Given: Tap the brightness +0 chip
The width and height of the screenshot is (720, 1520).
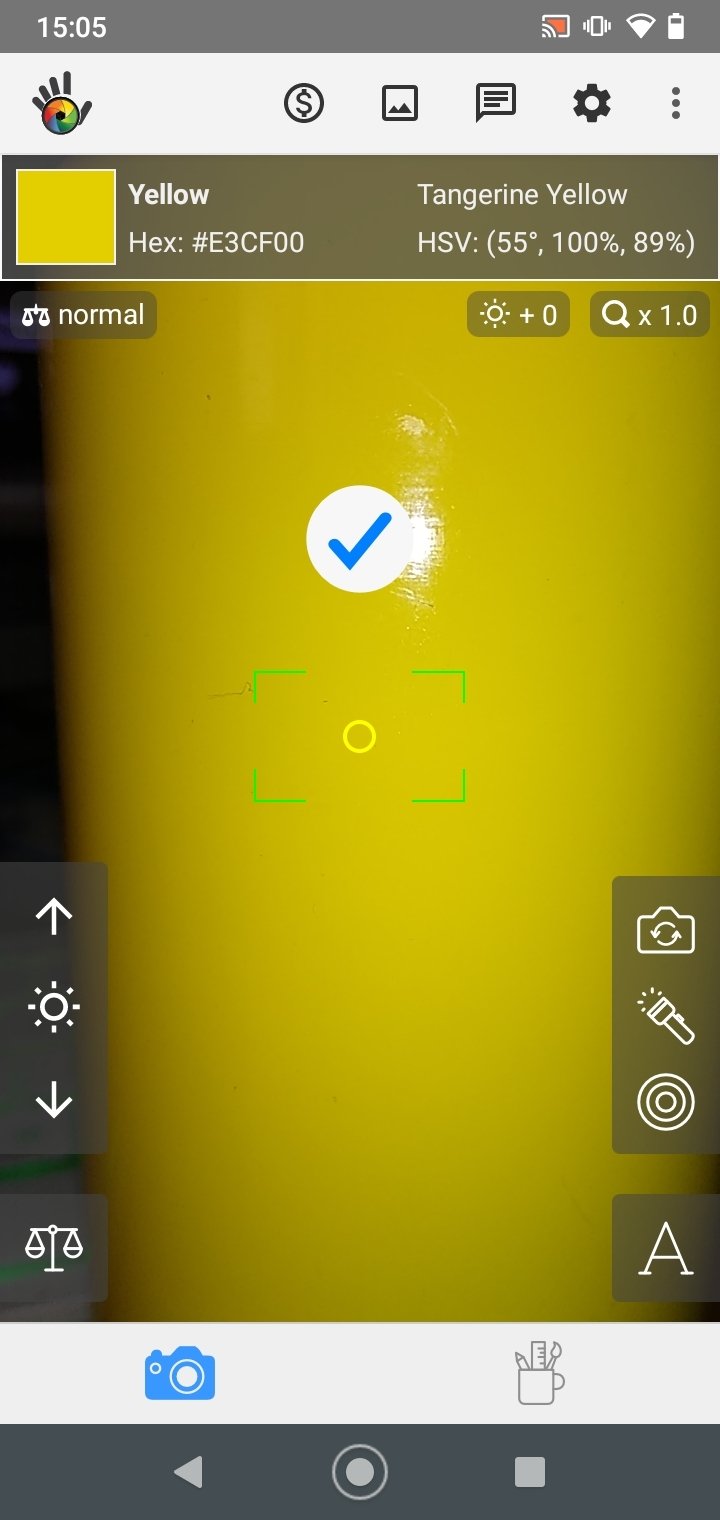Looking at the screenshot, I should point(518,315).
